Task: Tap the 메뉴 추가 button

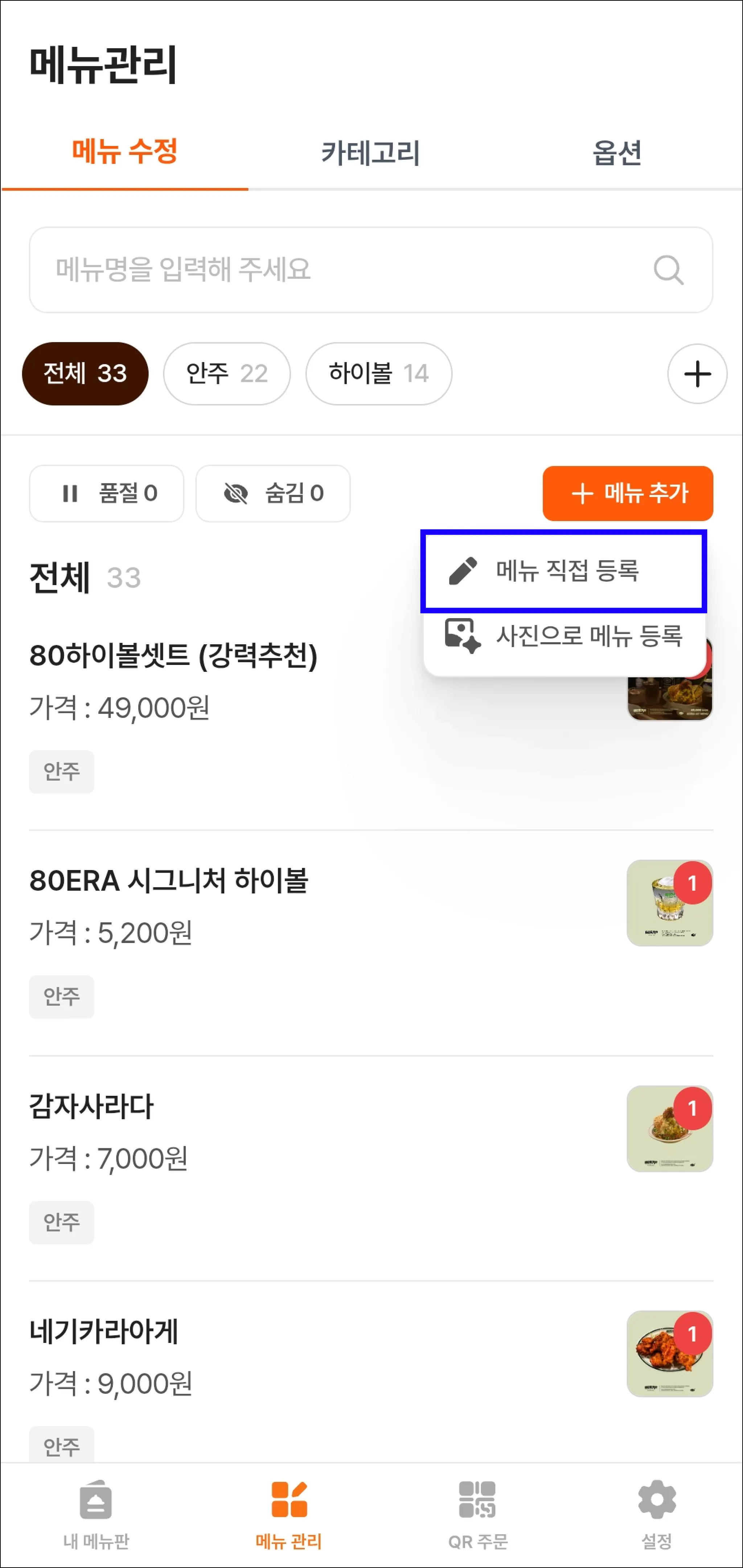Action: coord(627,493)
